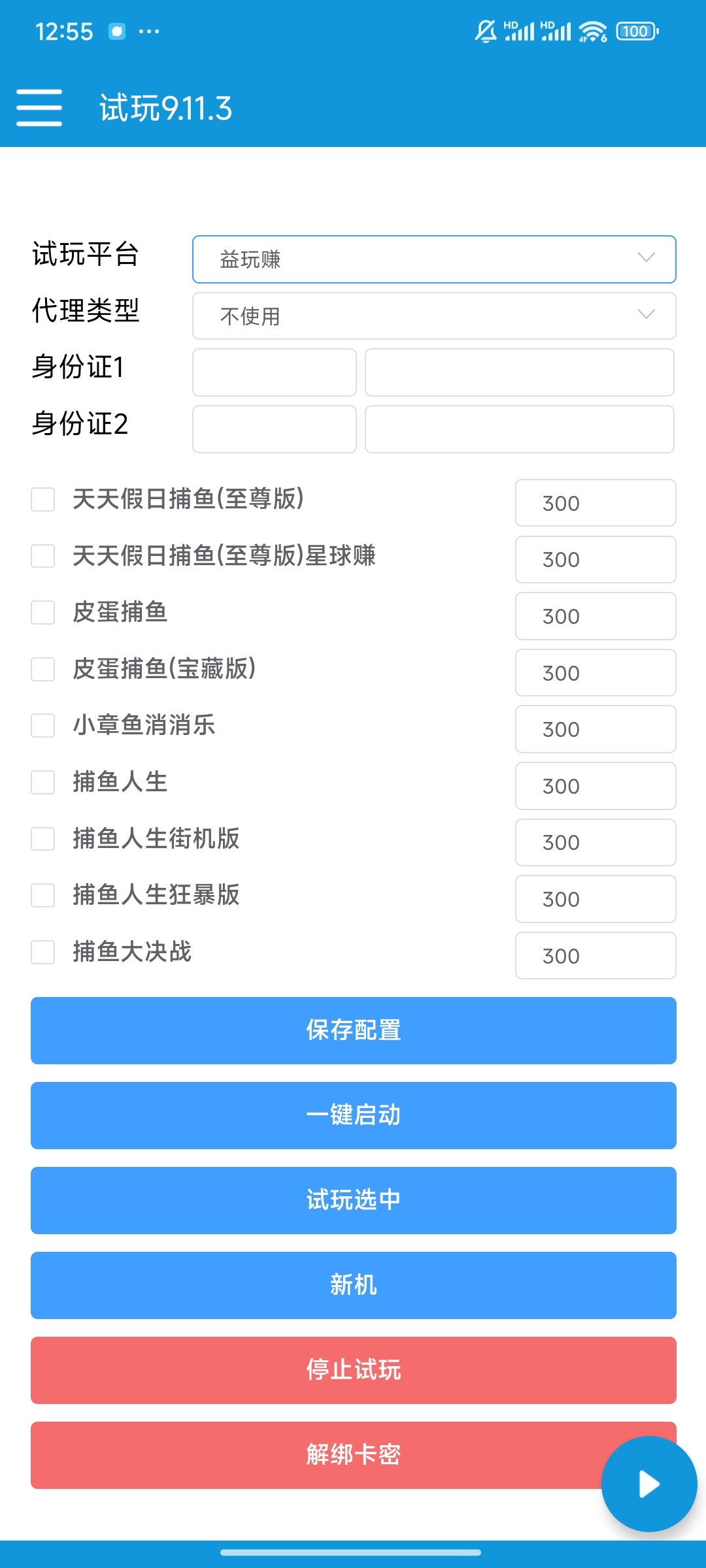706x1568 pixels.
Task: Edit the 300 value for 捕鱼人生
Action: pos(596,786)
